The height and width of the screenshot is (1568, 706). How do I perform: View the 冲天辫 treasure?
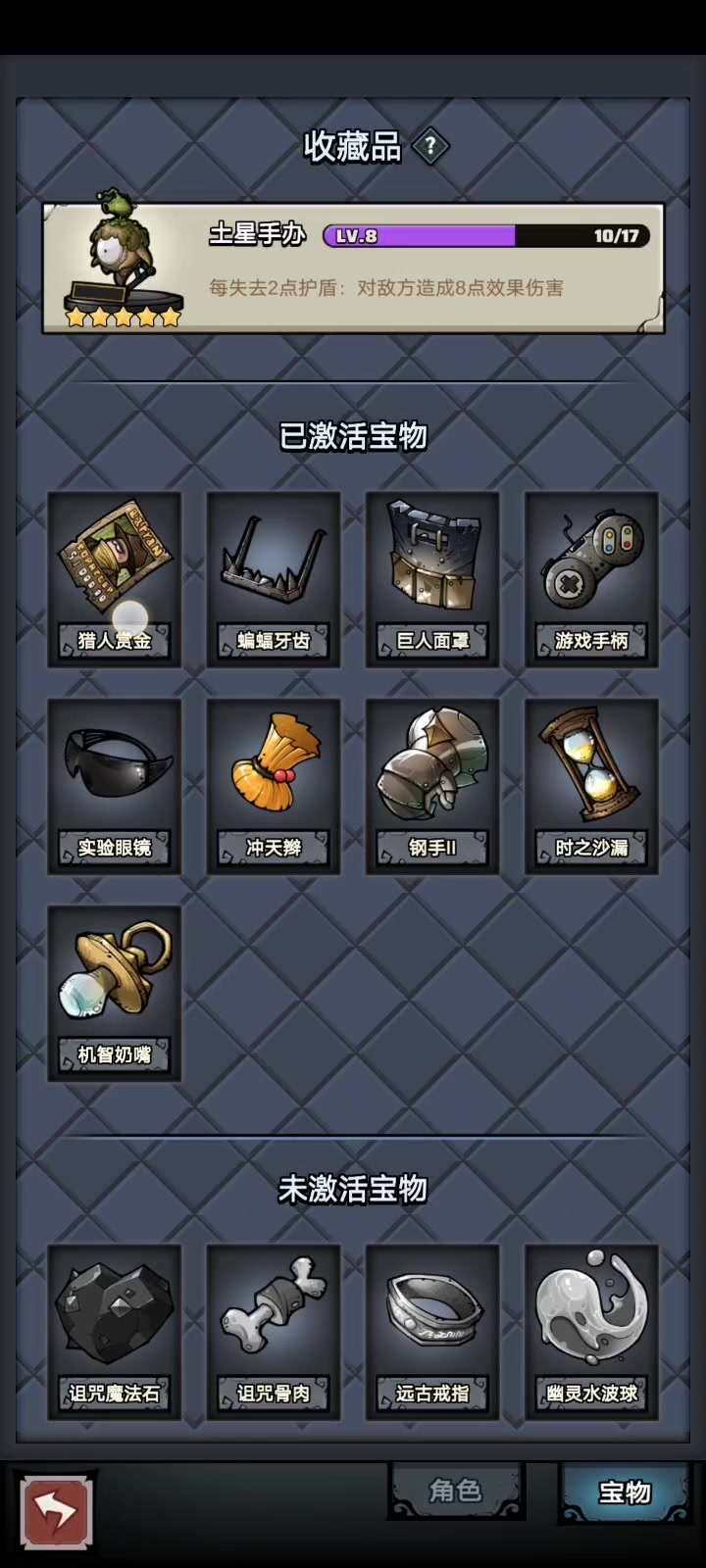[274, 786]
